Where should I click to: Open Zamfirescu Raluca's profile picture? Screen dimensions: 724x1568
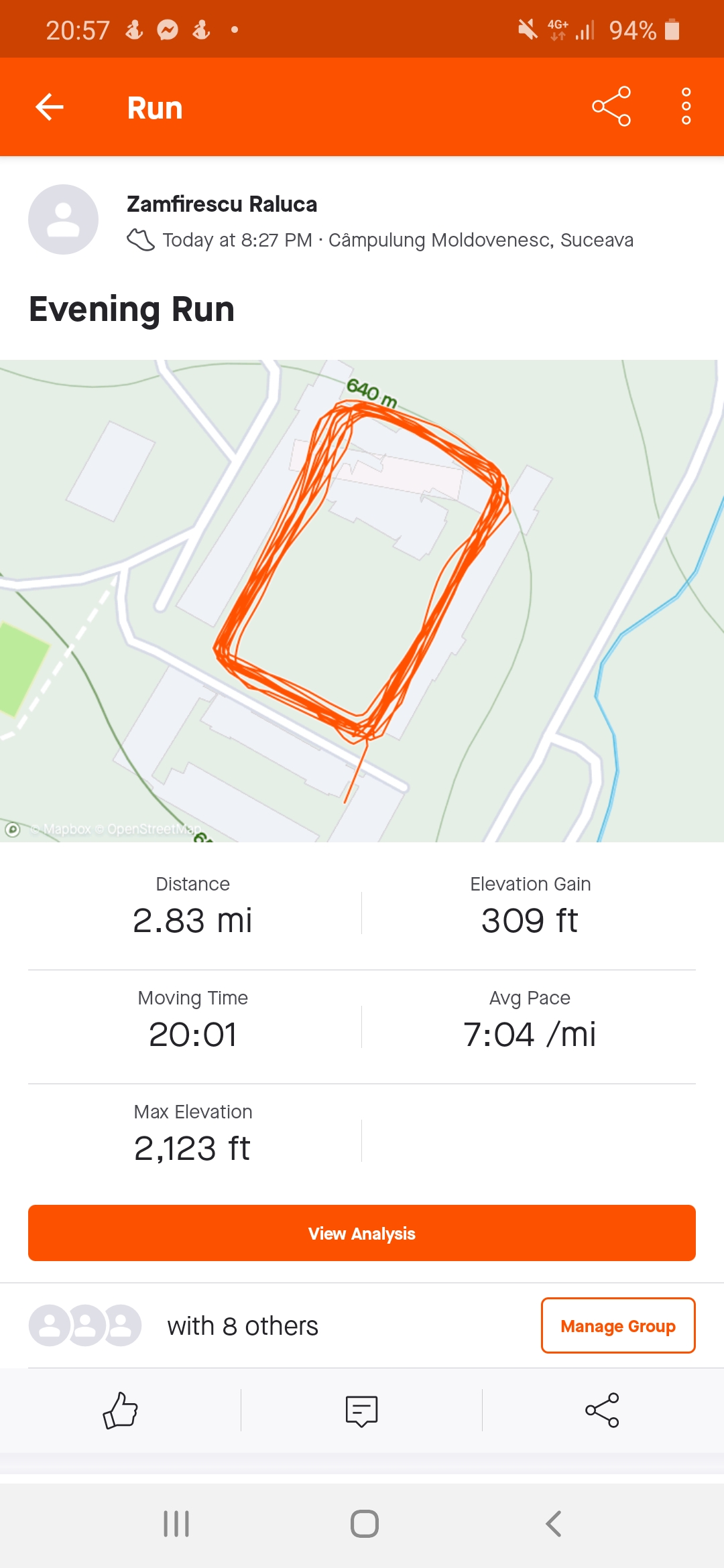63,220
